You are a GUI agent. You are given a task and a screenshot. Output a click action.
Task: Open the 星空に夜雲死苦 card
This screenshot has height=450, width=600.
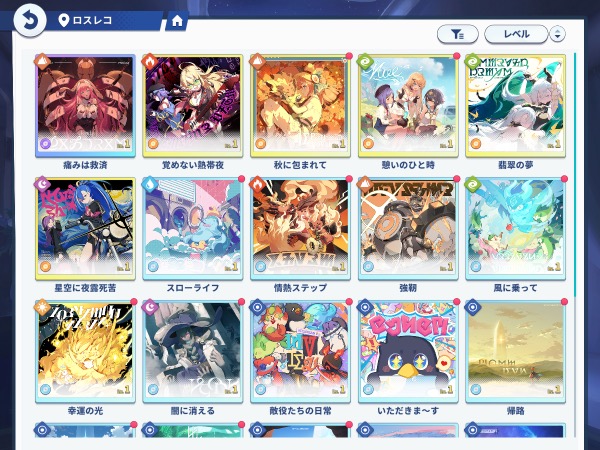pyautogui.click(x=85, y=227)
